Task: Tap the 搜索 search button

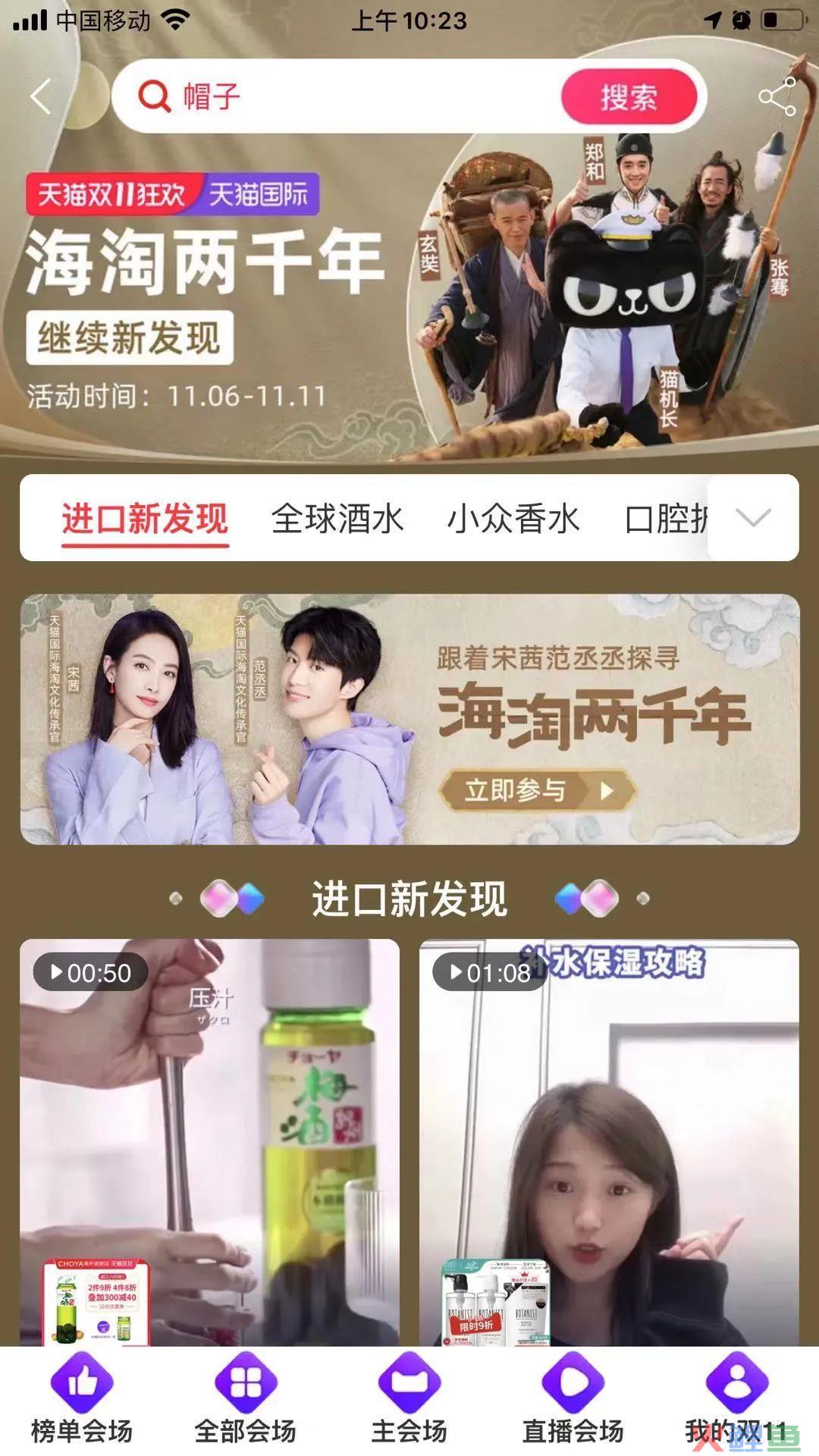Action: (629, 97)
